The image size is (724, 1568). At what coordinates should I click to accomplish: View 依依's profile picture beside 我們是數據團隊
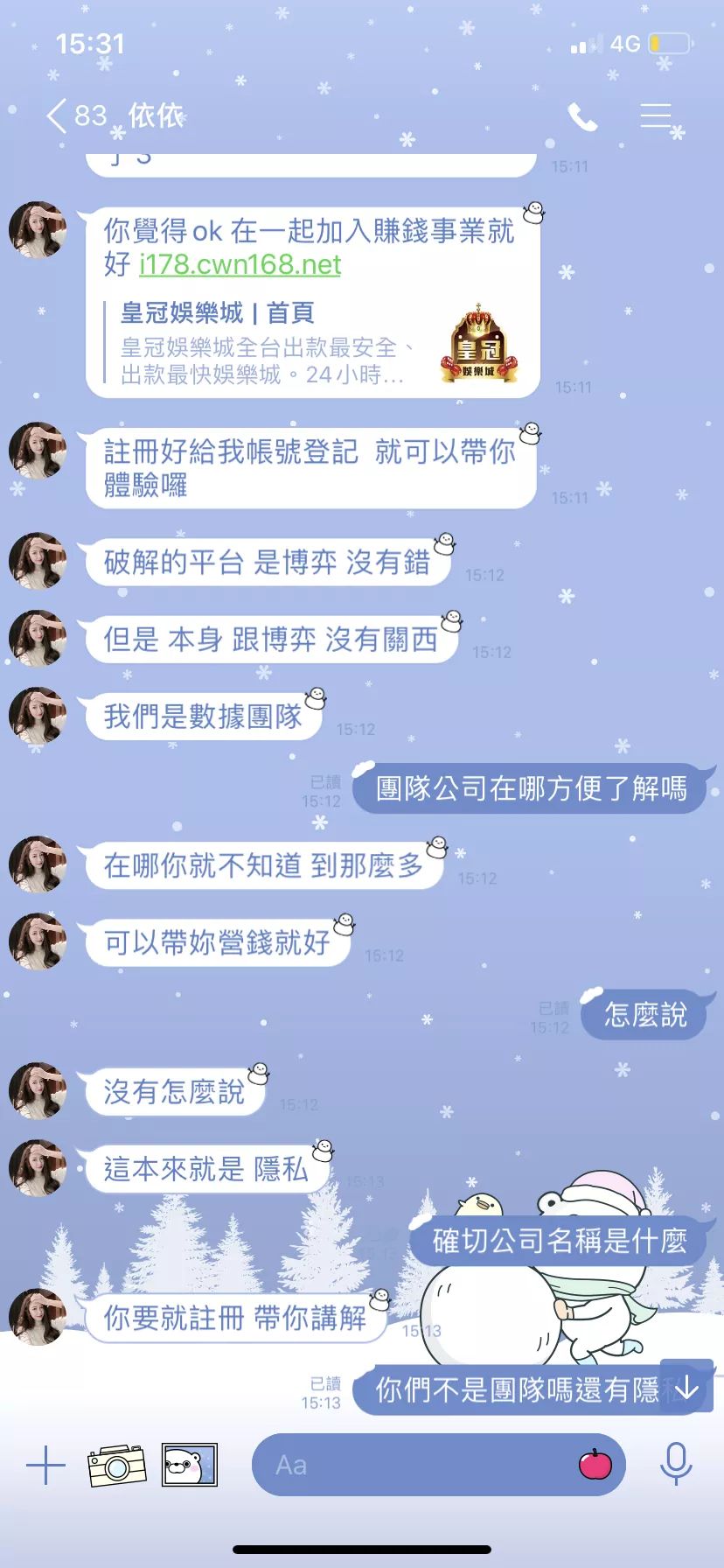(38, 716)
